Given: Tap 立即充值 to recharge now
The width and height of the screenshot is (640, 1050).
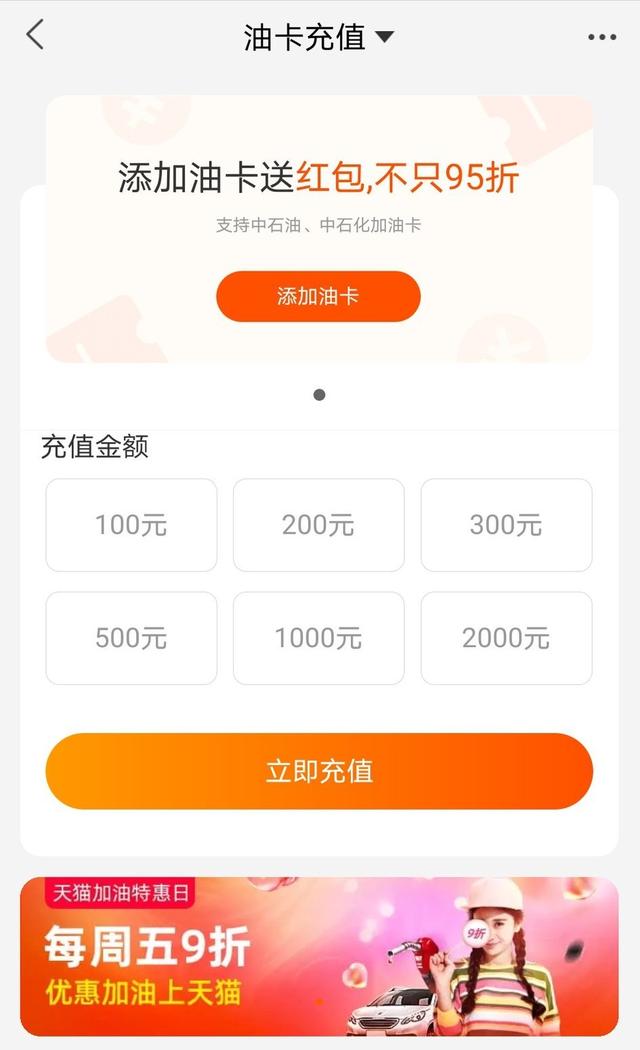Looking at the screenshot, I should coord(319,771).
